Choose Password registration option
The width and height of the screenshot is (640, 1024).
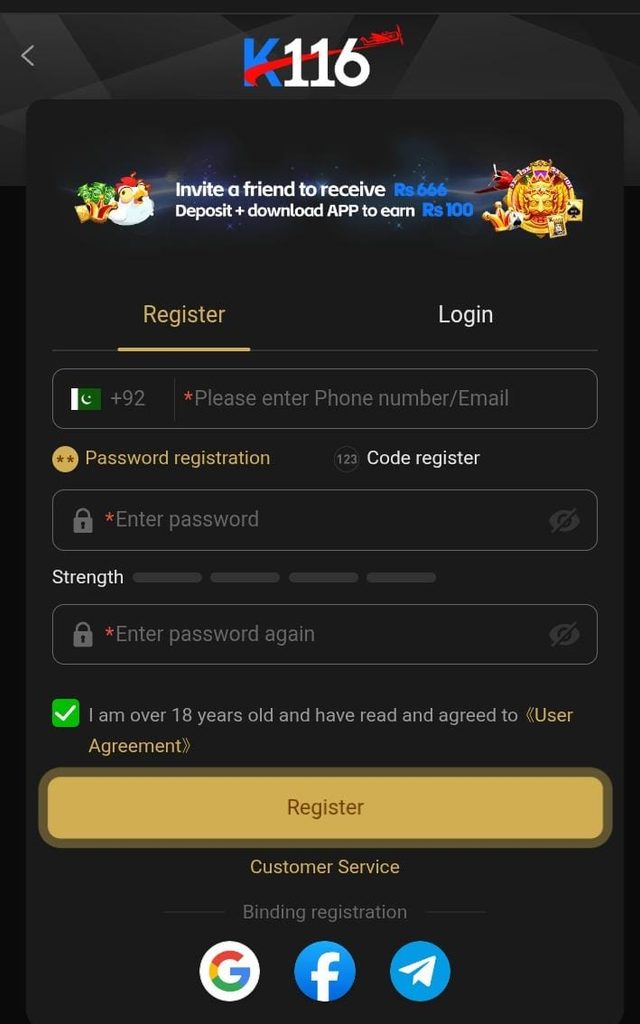[x=161, y=458]
